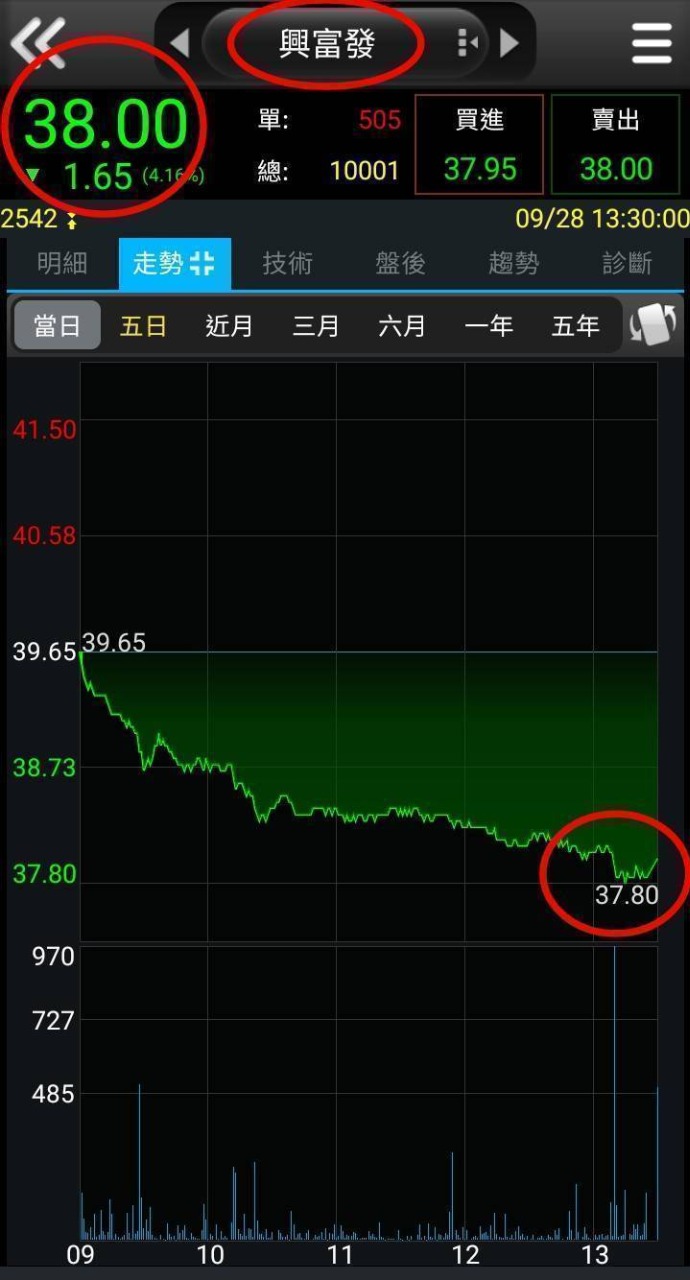The image size is (690, 1280).
Task: Switch to the 盤後 tab
Action: click(400, 264)
